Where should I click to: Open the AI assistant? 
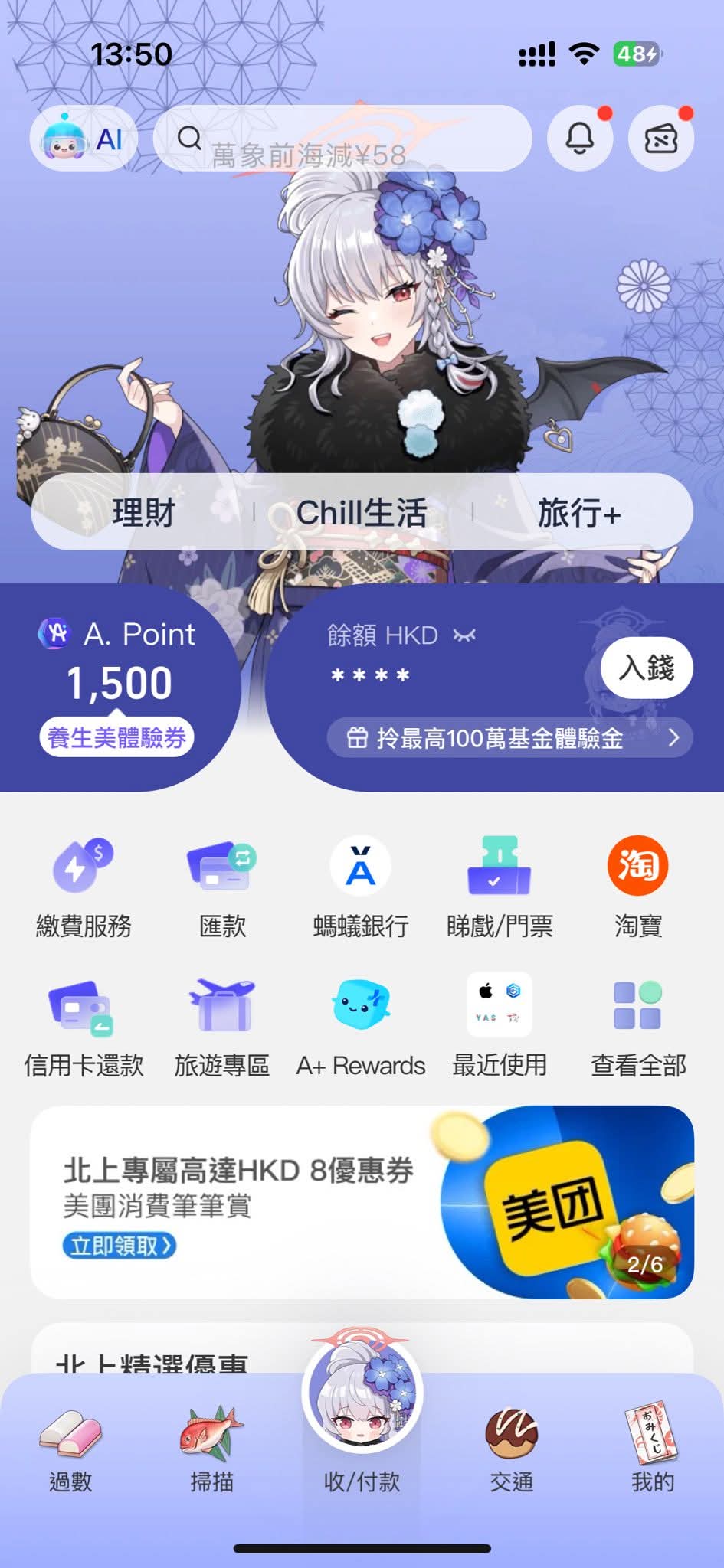(x=84, y=139)
